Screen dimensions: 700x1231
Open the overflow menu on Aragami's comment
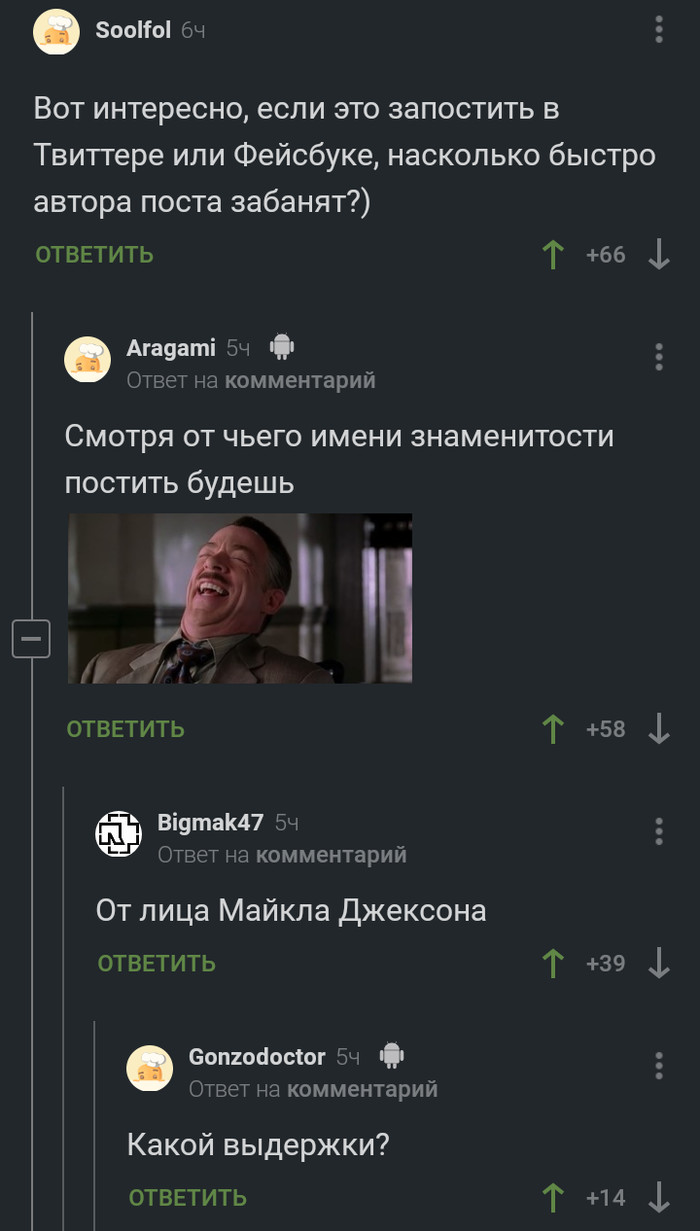(x=658, y=357)
